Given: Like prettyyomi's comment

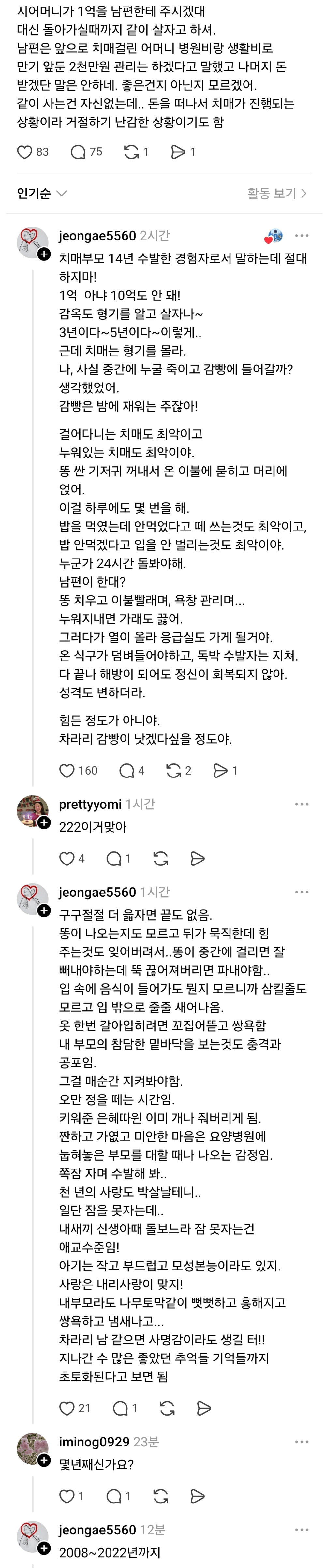Looking at the screenshot, I should click(67, 859).
